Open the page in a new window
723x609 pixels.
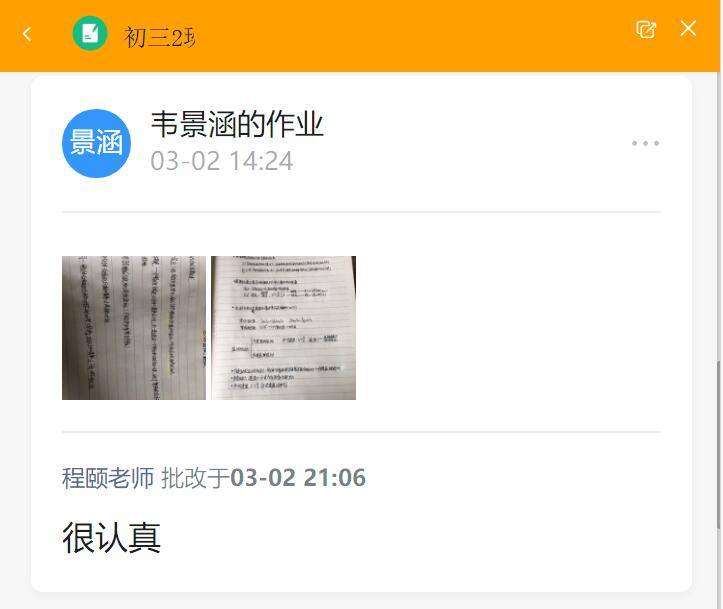(646, 29)
